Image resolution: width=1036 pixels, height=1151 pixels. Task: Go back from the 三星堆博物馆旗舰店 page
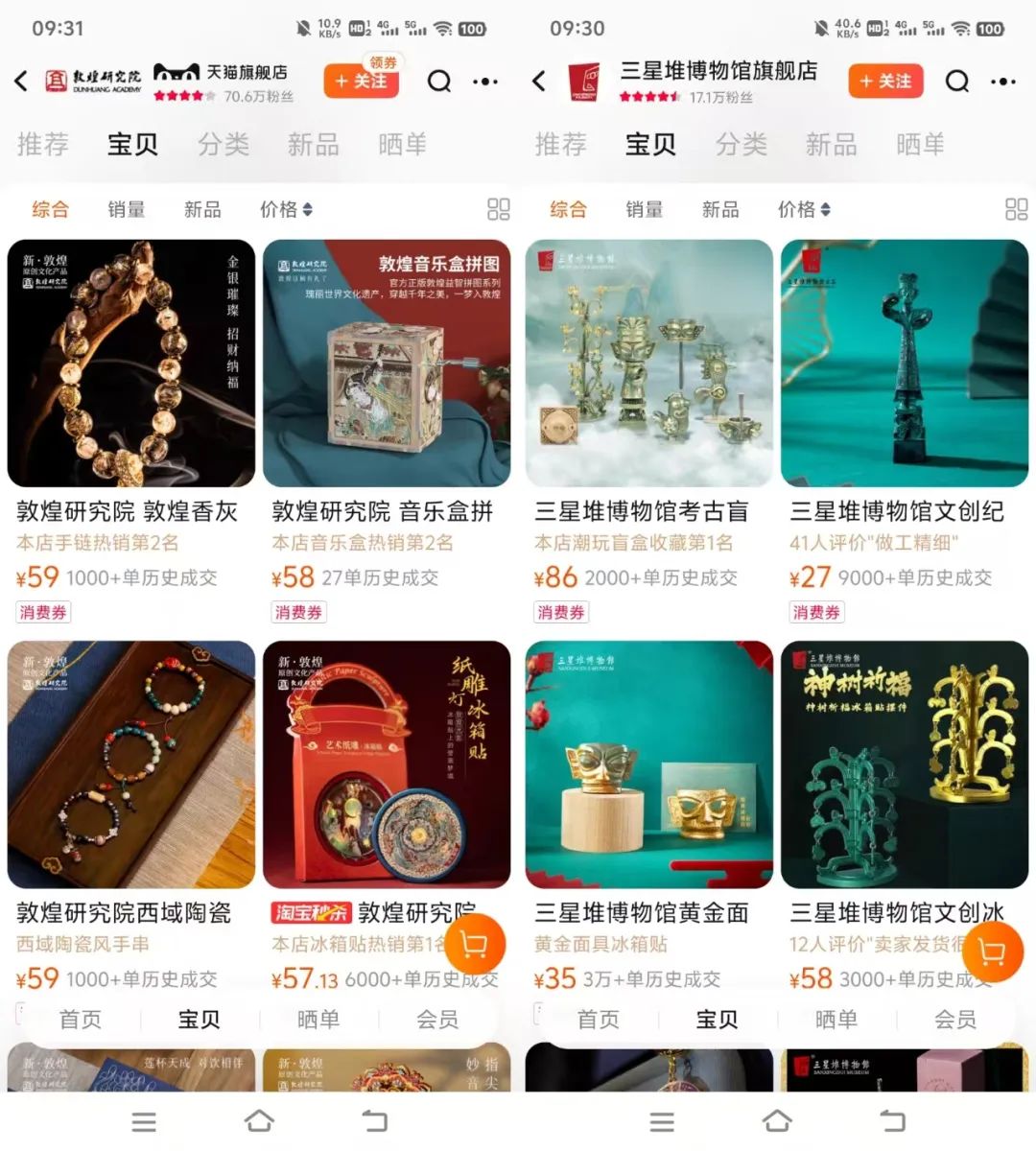tap(539, 82)
